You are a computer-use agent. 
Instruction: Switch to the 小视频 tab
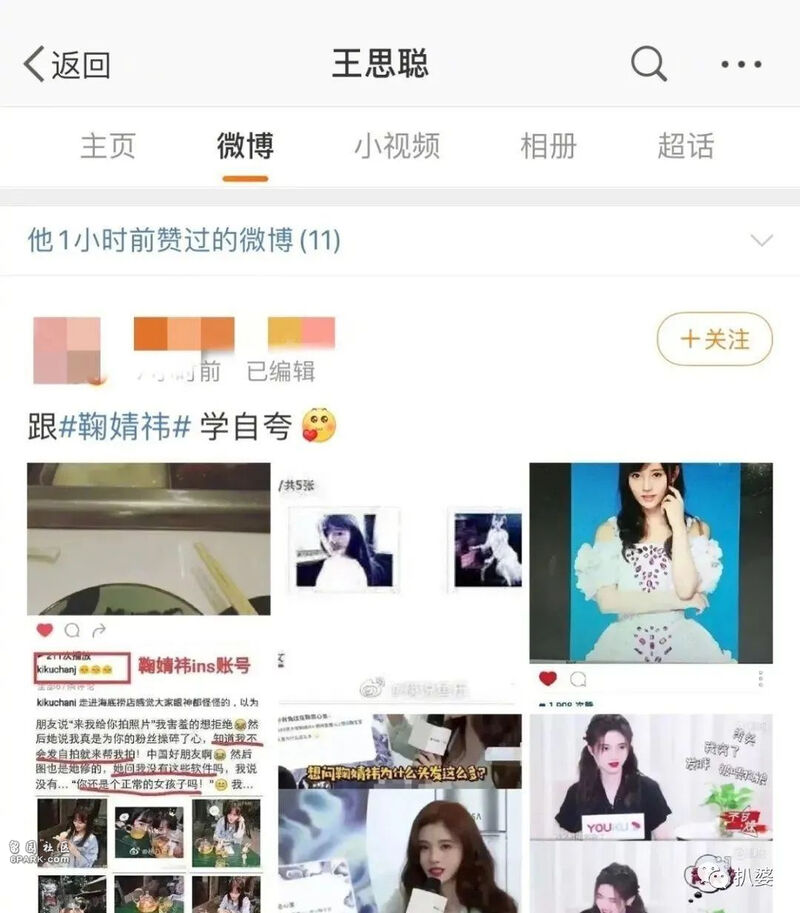click(x=397, y=146)
